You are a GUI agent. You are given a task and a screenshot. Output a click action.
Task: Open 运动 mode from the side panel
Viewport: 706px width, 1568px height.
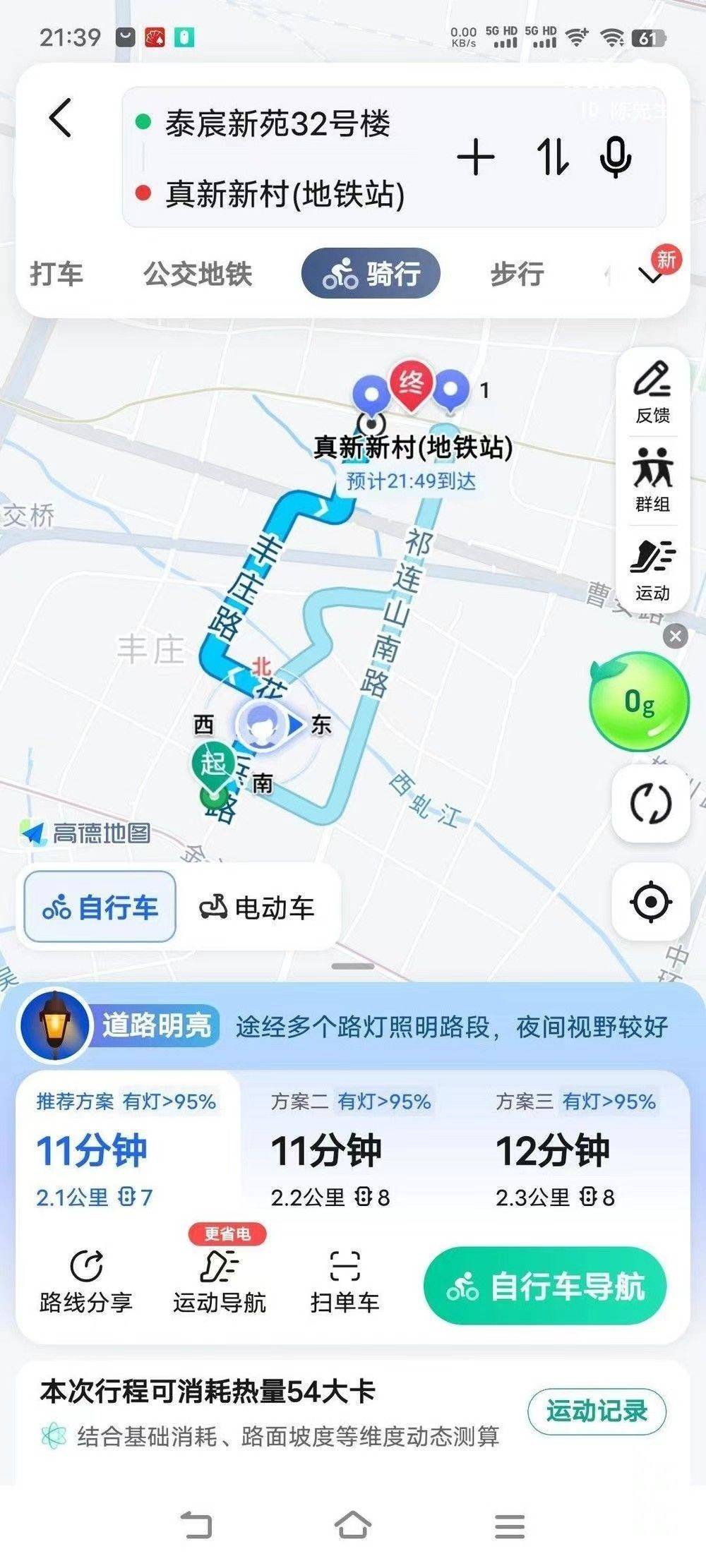[652, 570]
